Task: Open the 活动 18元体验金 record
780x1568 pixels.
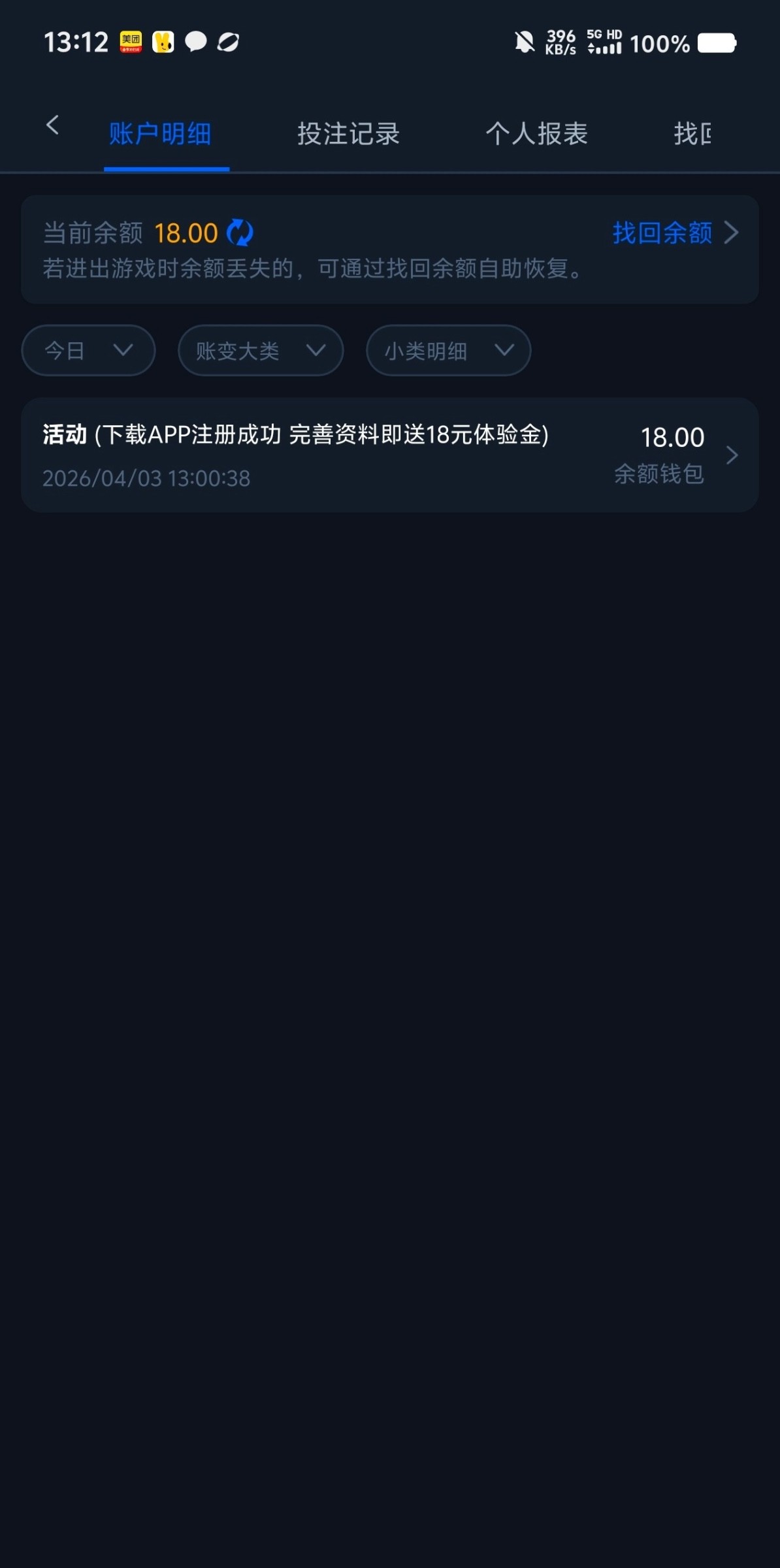Action: tap(389, 455)
